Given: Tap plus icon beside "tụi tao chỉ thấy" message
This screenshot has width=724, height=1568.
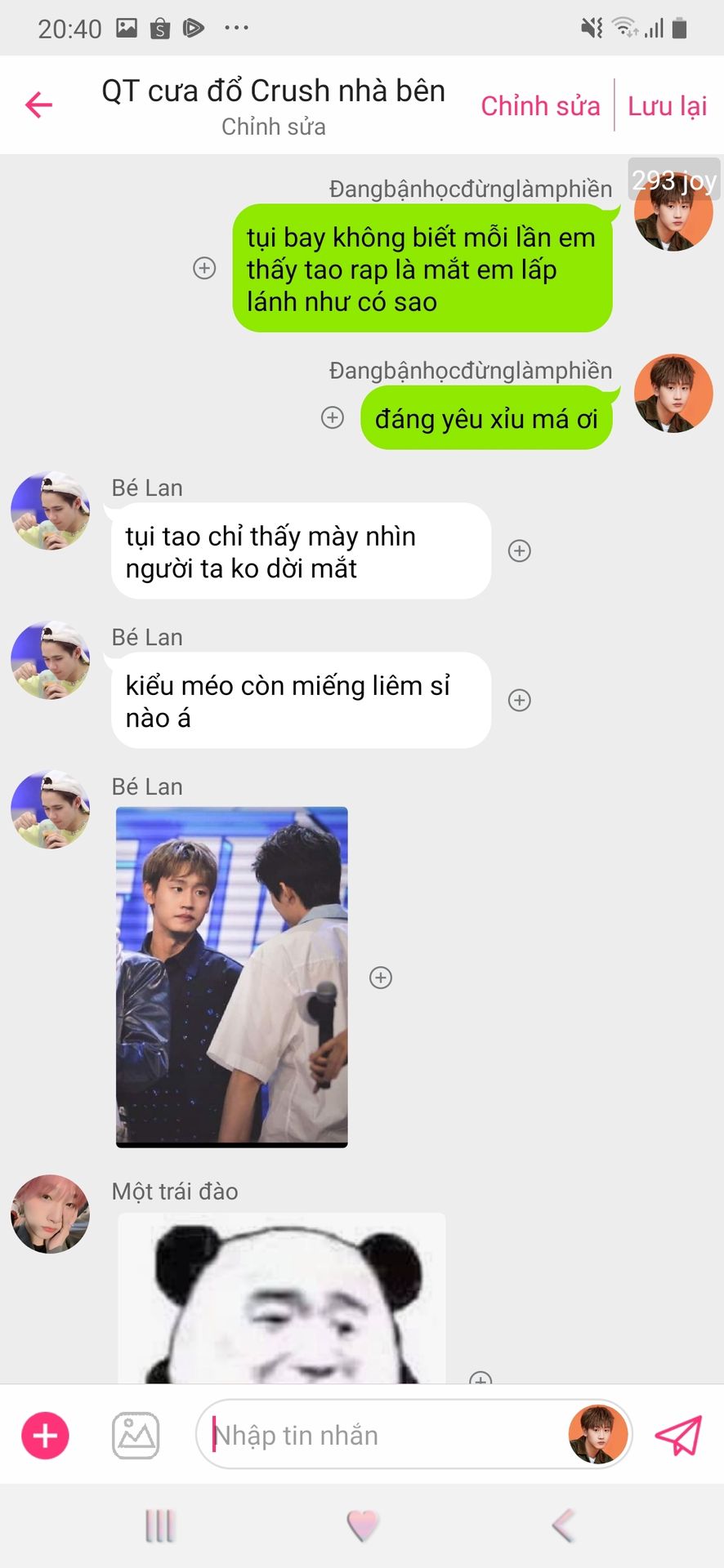Looking at the screenshot, I should [x=520, y=550].
